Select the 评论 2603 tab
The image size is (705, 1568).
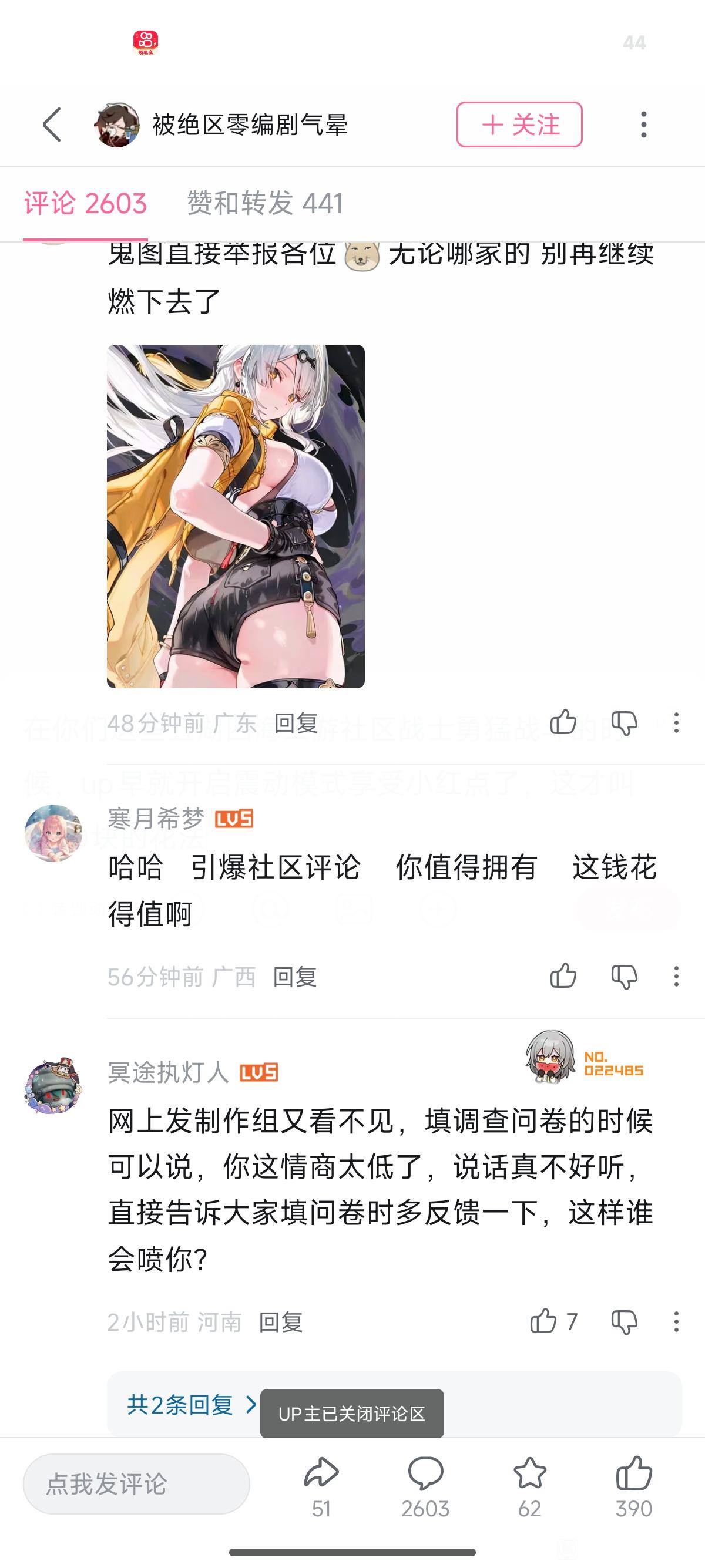pyautogui.click(x=85, y=203)
